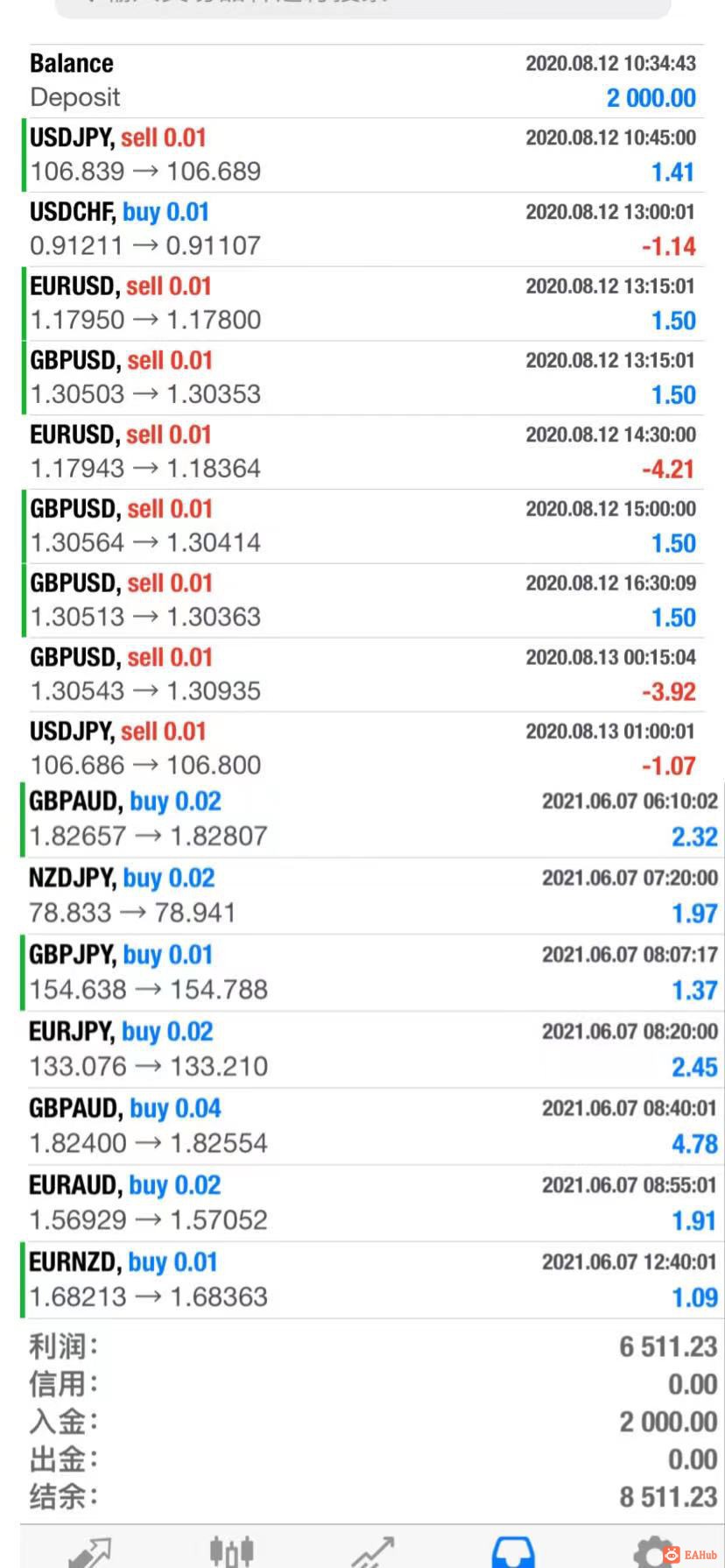Open the EURJPY buy 0.02 trade
This screenshot has width=725, height=1568.
pos(362,1049)
